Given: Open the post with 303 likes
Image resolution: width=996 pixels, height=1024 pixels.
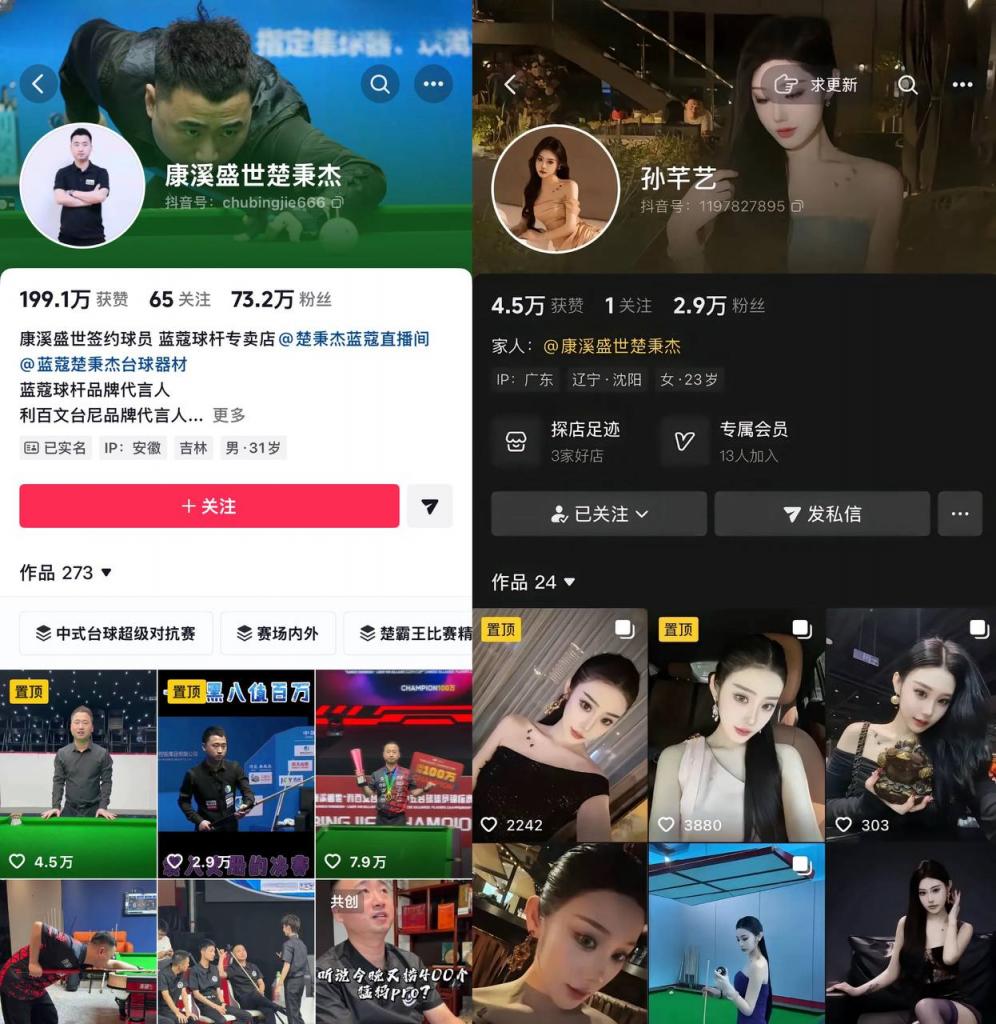Looking at the screenshot, I should point(910,724).
